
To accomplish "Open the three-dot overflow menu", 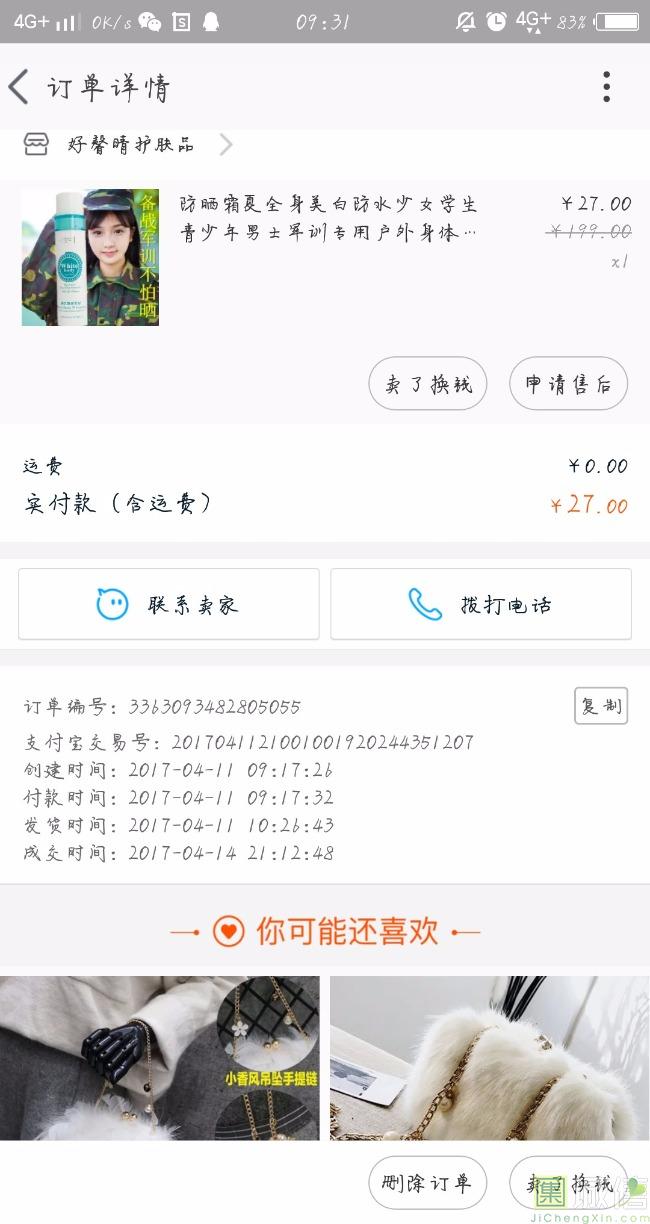I will pos(606,87).
